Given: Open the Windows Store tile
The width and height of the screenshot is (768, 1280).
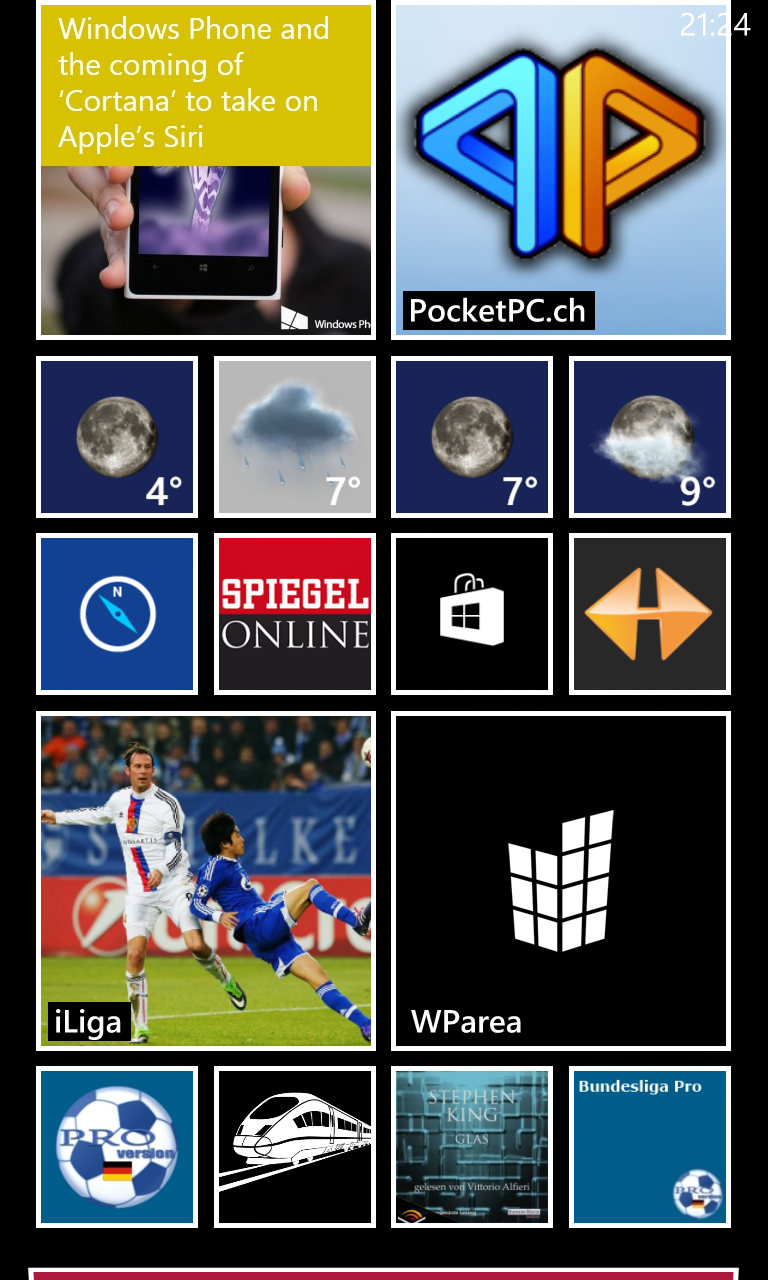Looking at the screenshot, I should pos(472,614).
